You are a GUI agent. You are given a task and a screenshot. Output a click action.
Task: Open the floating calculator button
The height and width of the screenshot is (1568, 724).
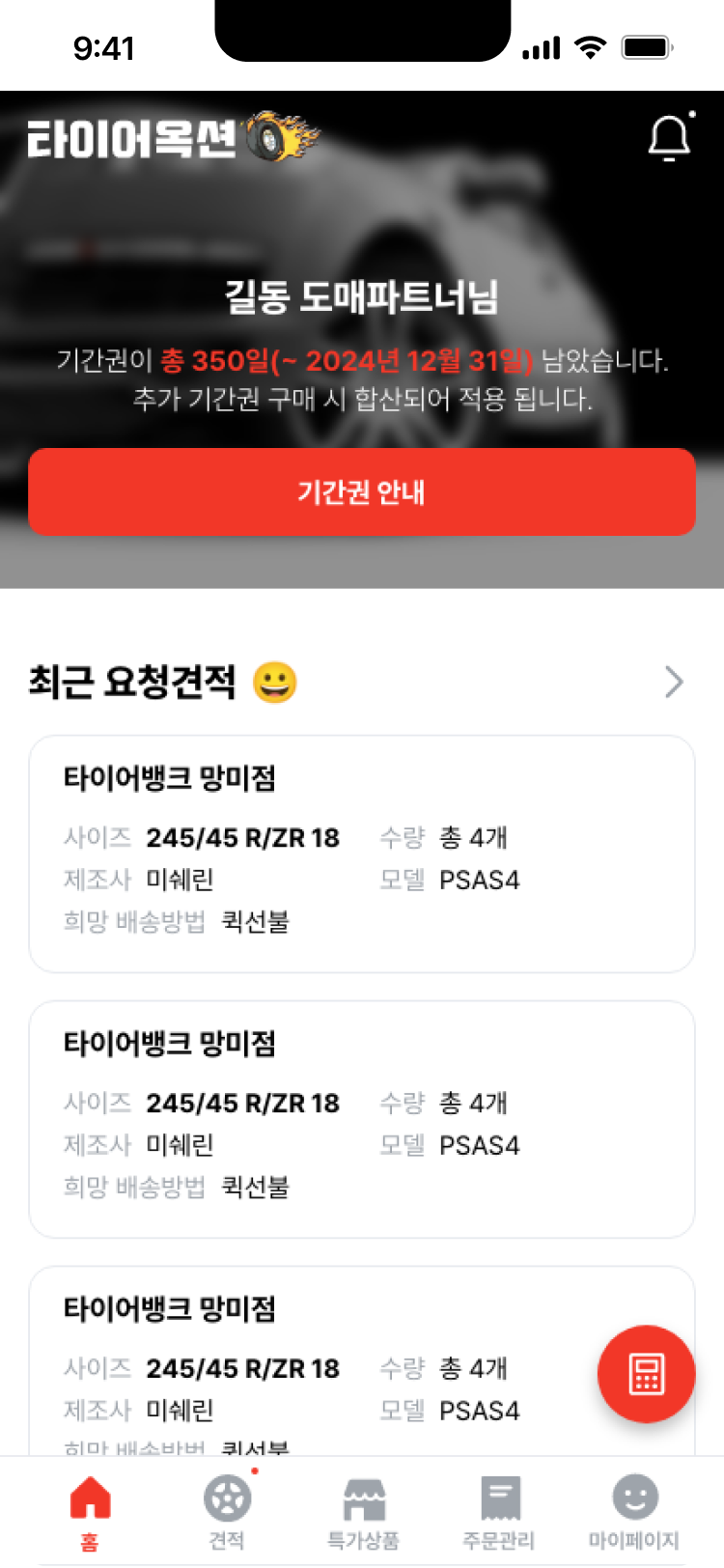point(646,1374)
